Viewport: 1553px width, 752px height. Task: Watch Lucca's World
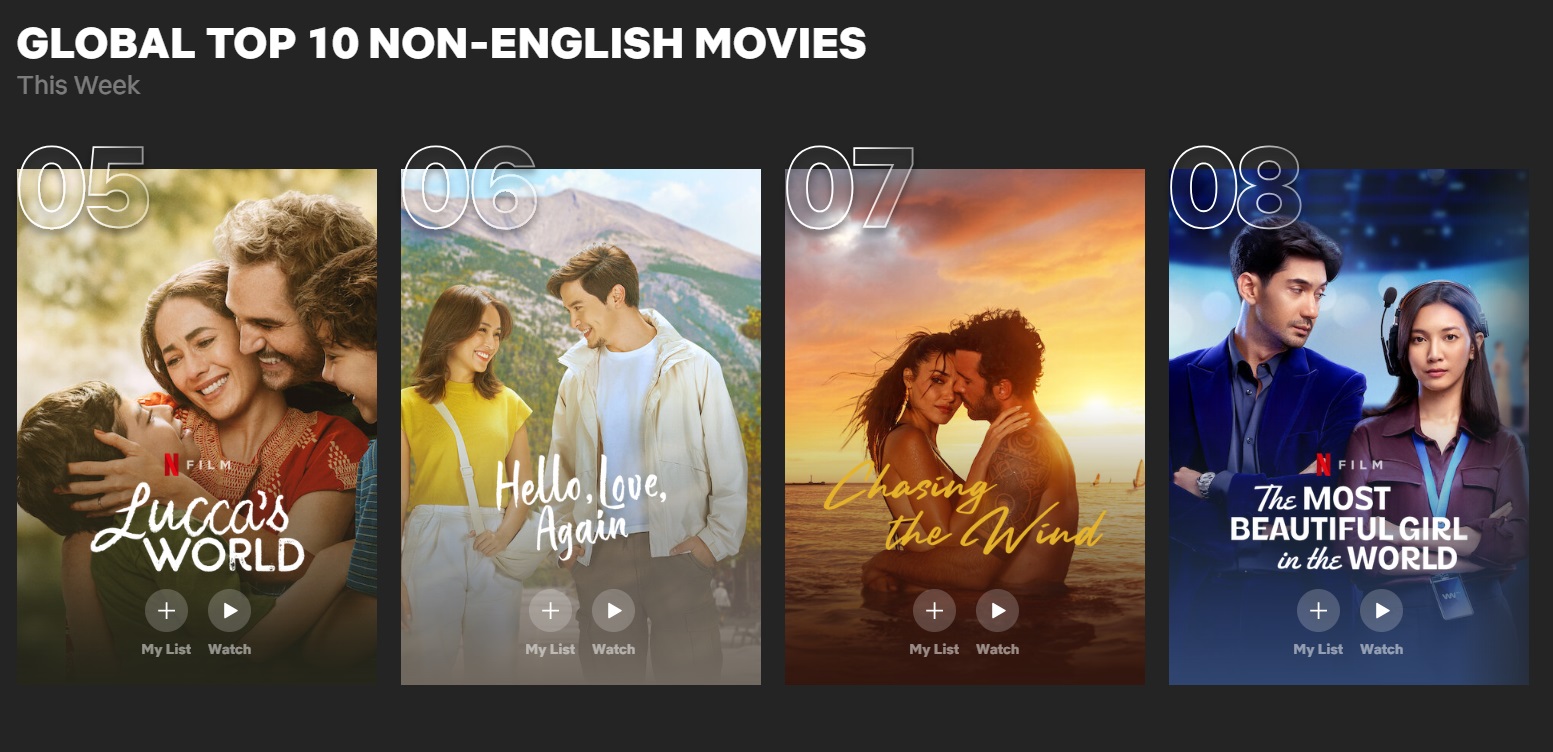point(230,611)
